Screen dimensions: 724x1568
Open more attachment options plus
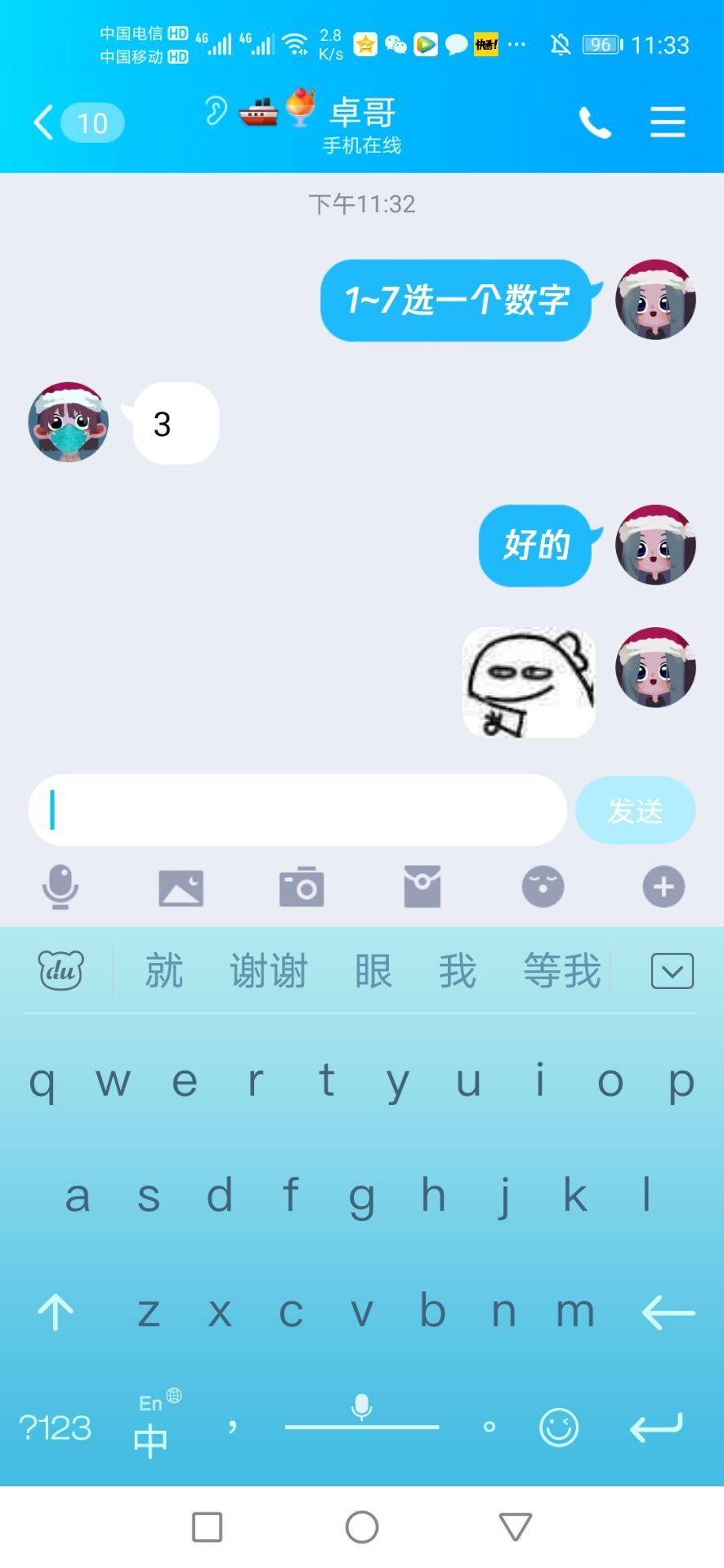coord(663,887)
